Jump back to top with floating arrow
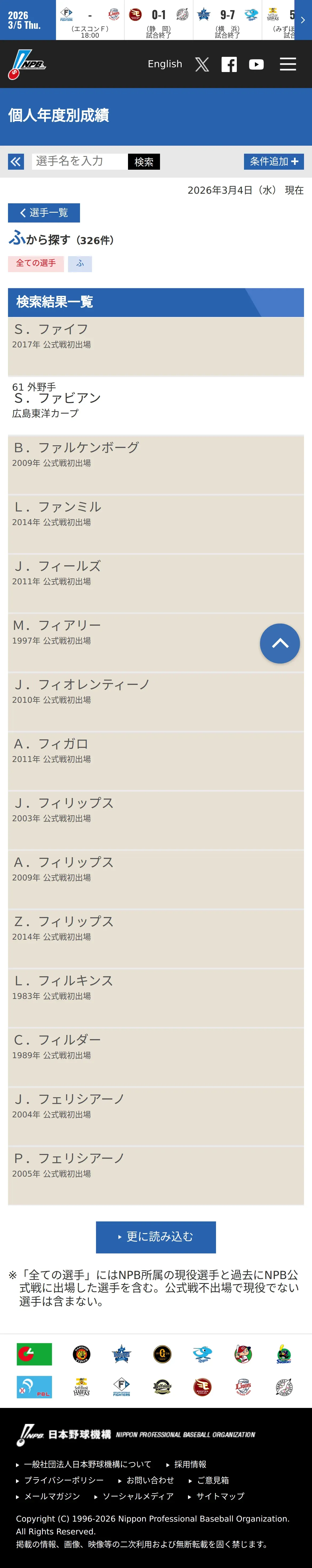Screen dimensions: 312x1568 pyautogui.click(x=280, y=643)
